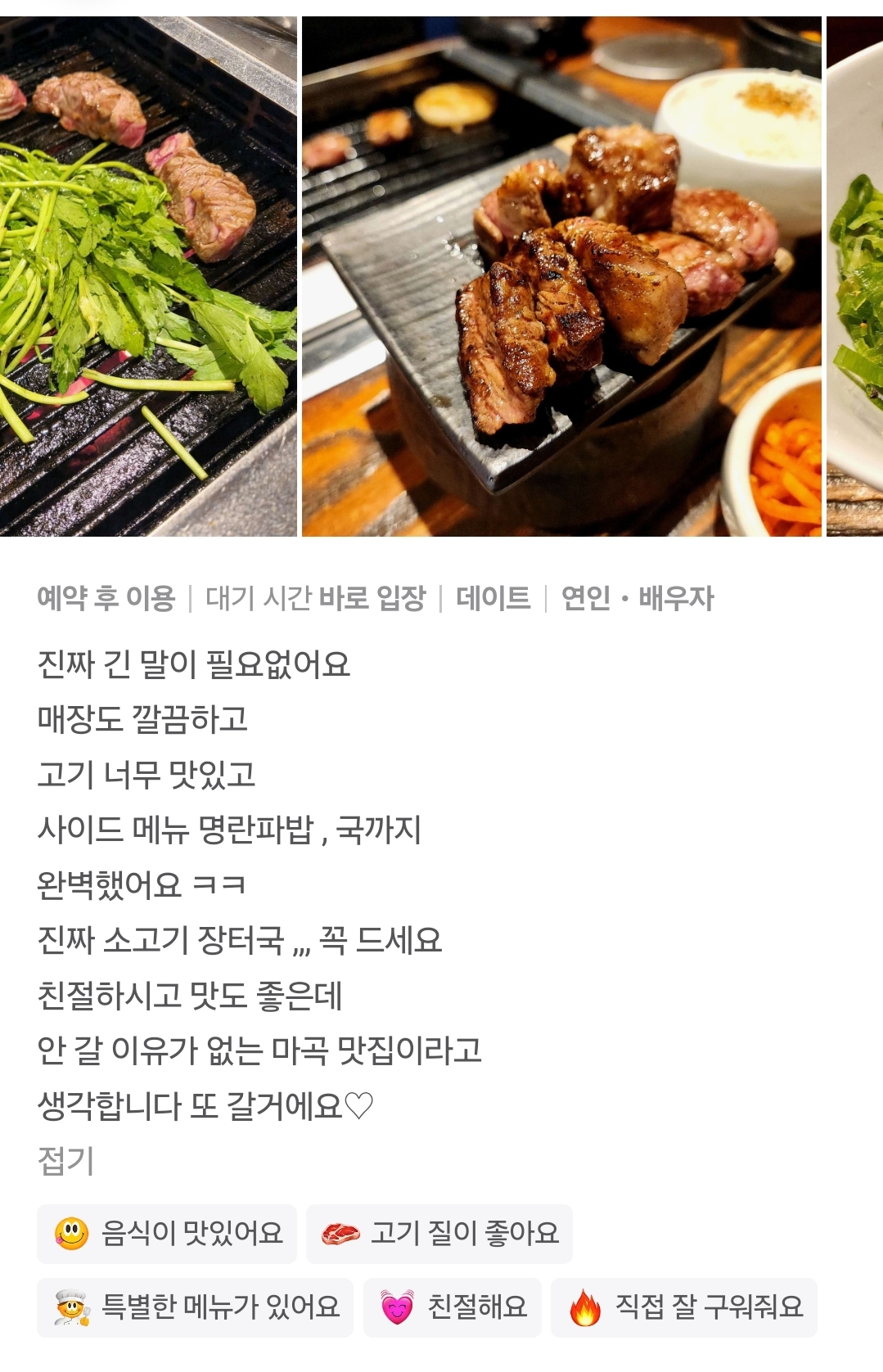Open the grilled beef cubes photo
The image size is (883, 1372).
coord(561,277)
